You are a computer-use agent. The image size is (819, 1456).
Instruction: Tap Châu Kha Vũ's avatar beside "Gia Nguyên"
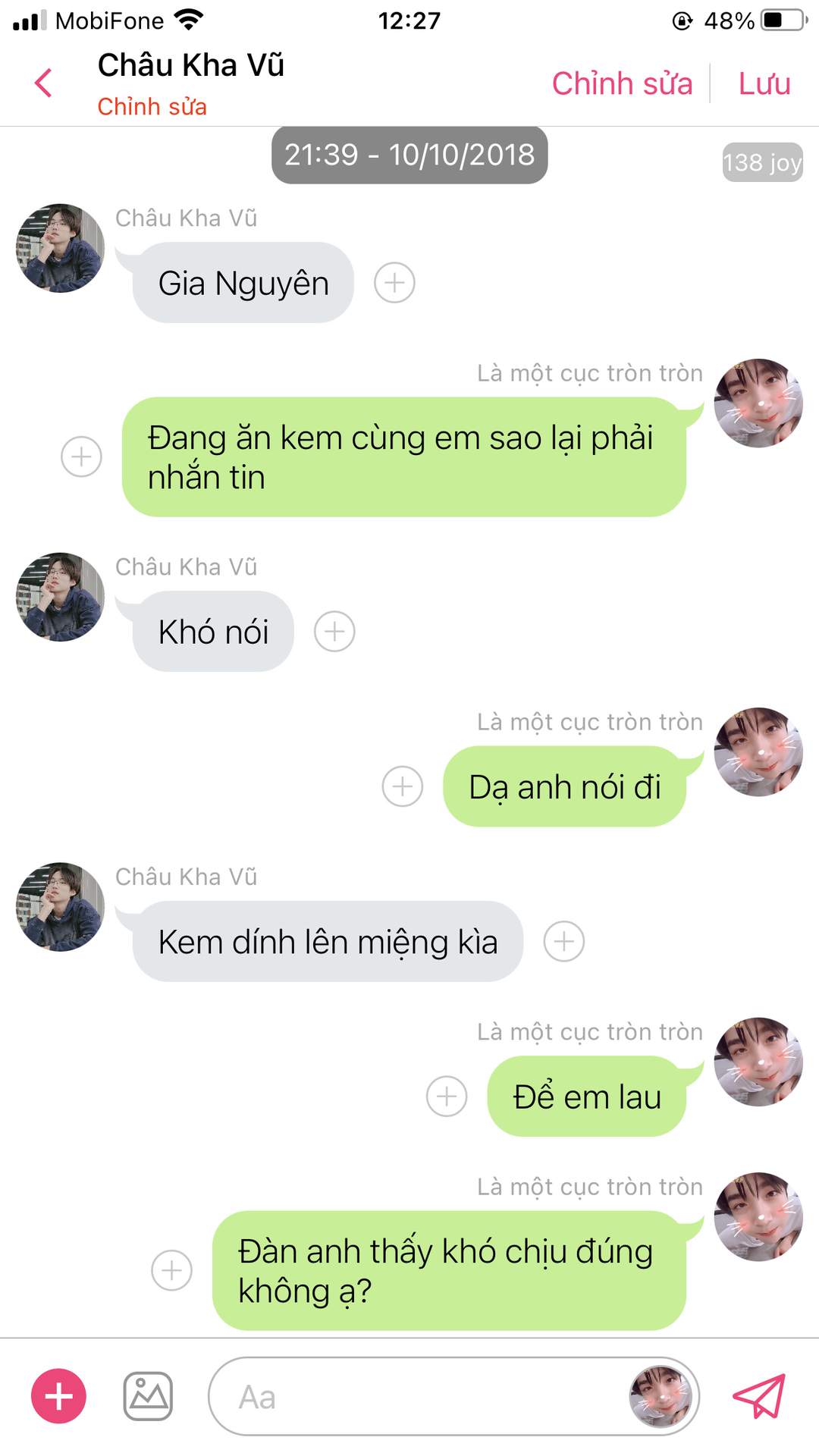pyautogui.click(x=61, y=248)
